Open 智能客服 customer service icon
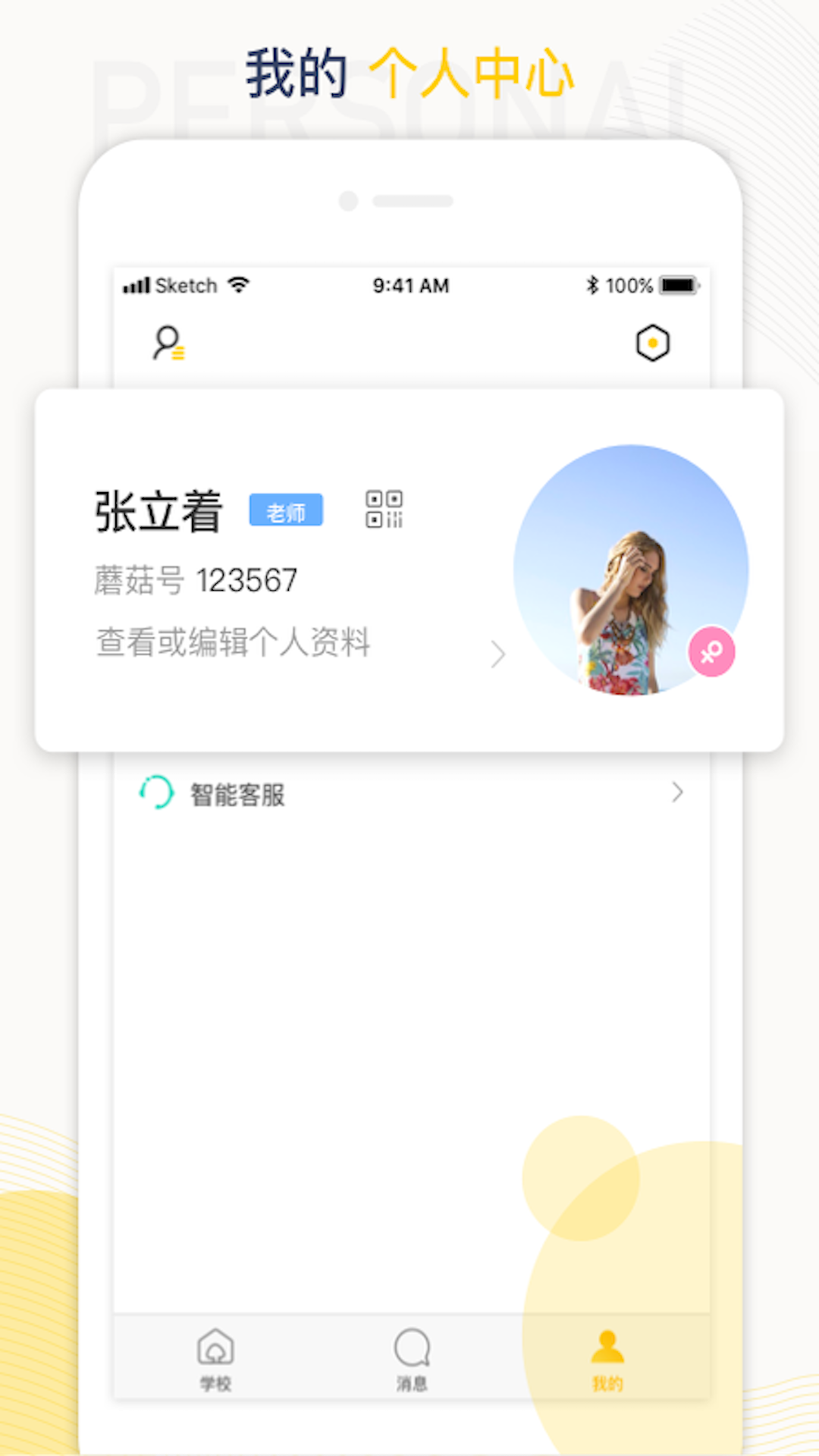 [x=155, y=792]
